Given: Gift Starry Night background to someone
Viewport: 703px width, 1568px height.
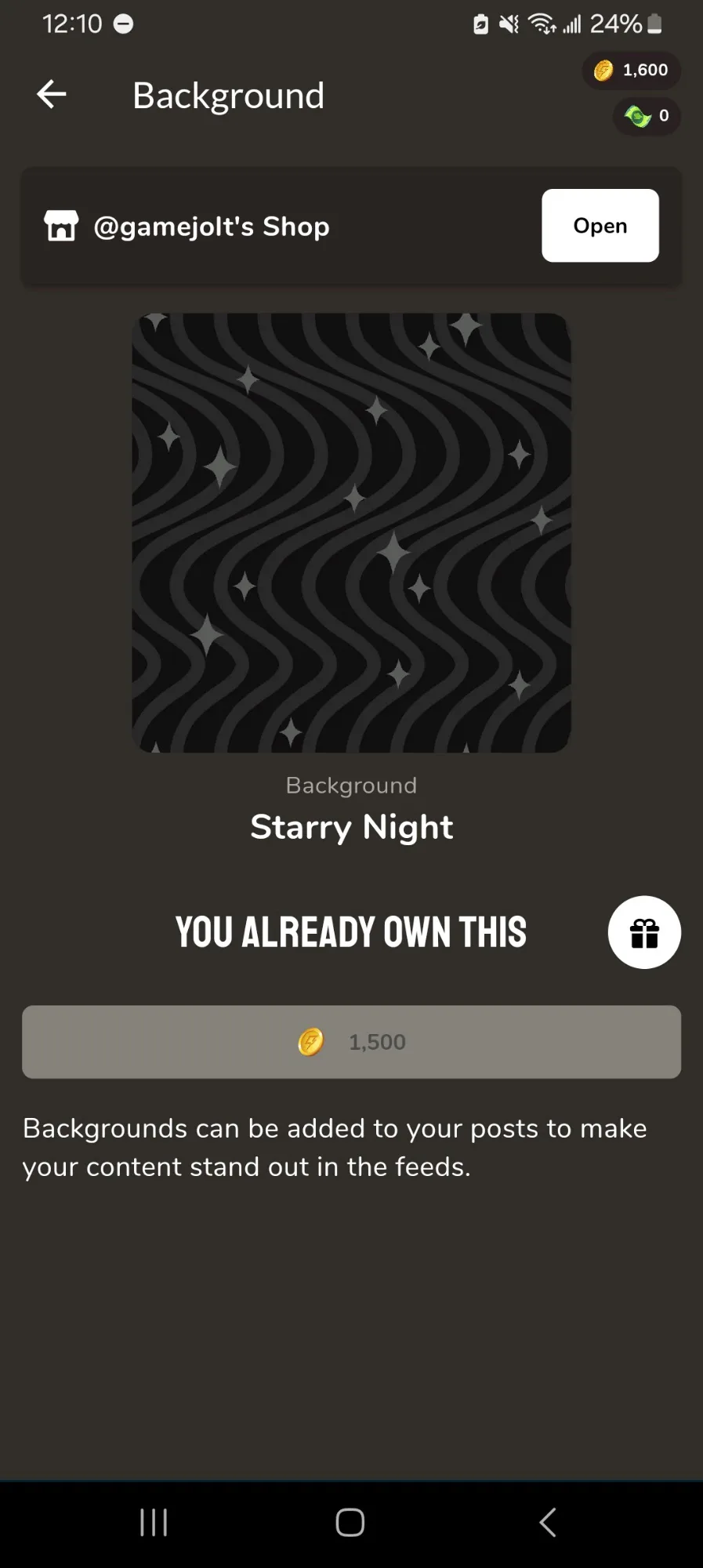Looking at the screenshot, I should [x=643, y=932].
